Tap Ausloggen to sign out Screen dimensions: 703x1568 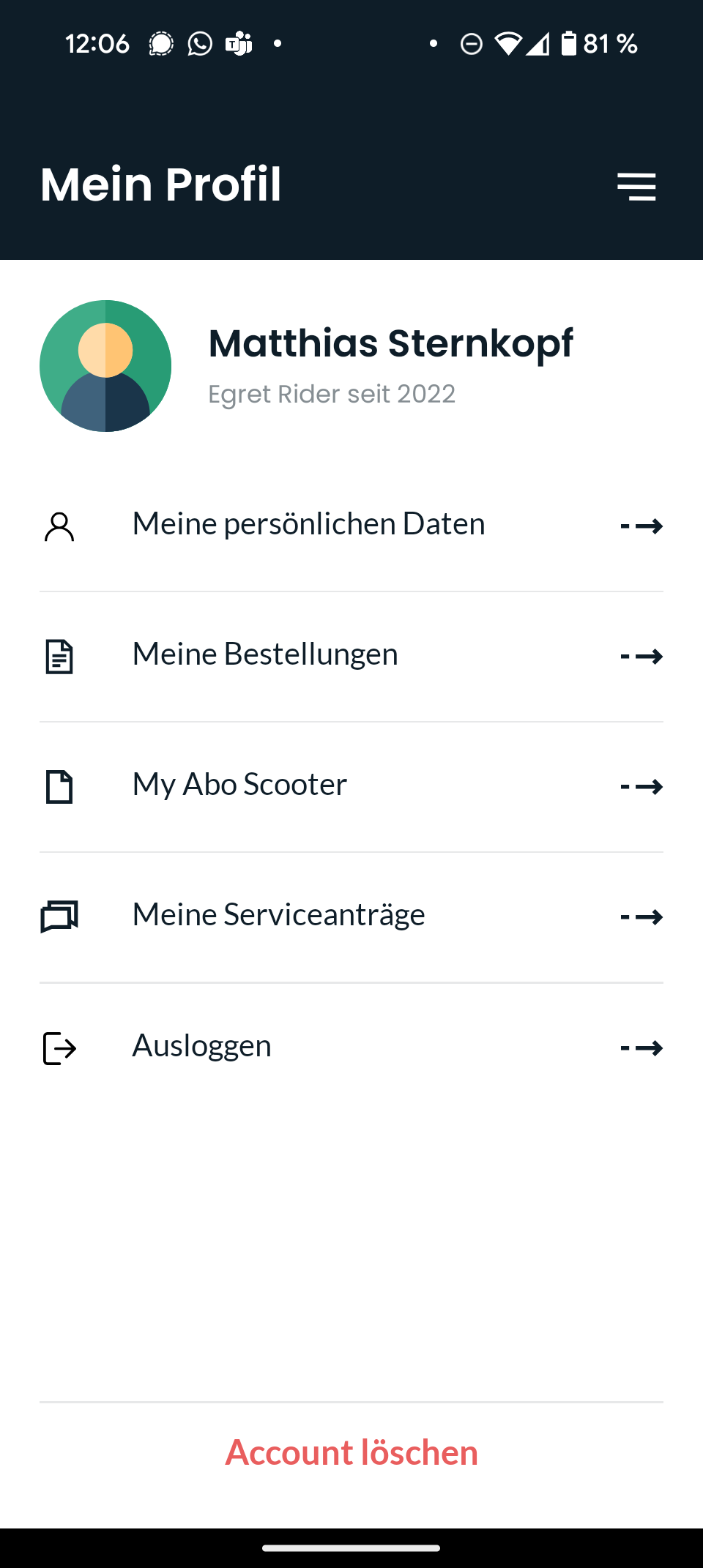point(351,1048)
